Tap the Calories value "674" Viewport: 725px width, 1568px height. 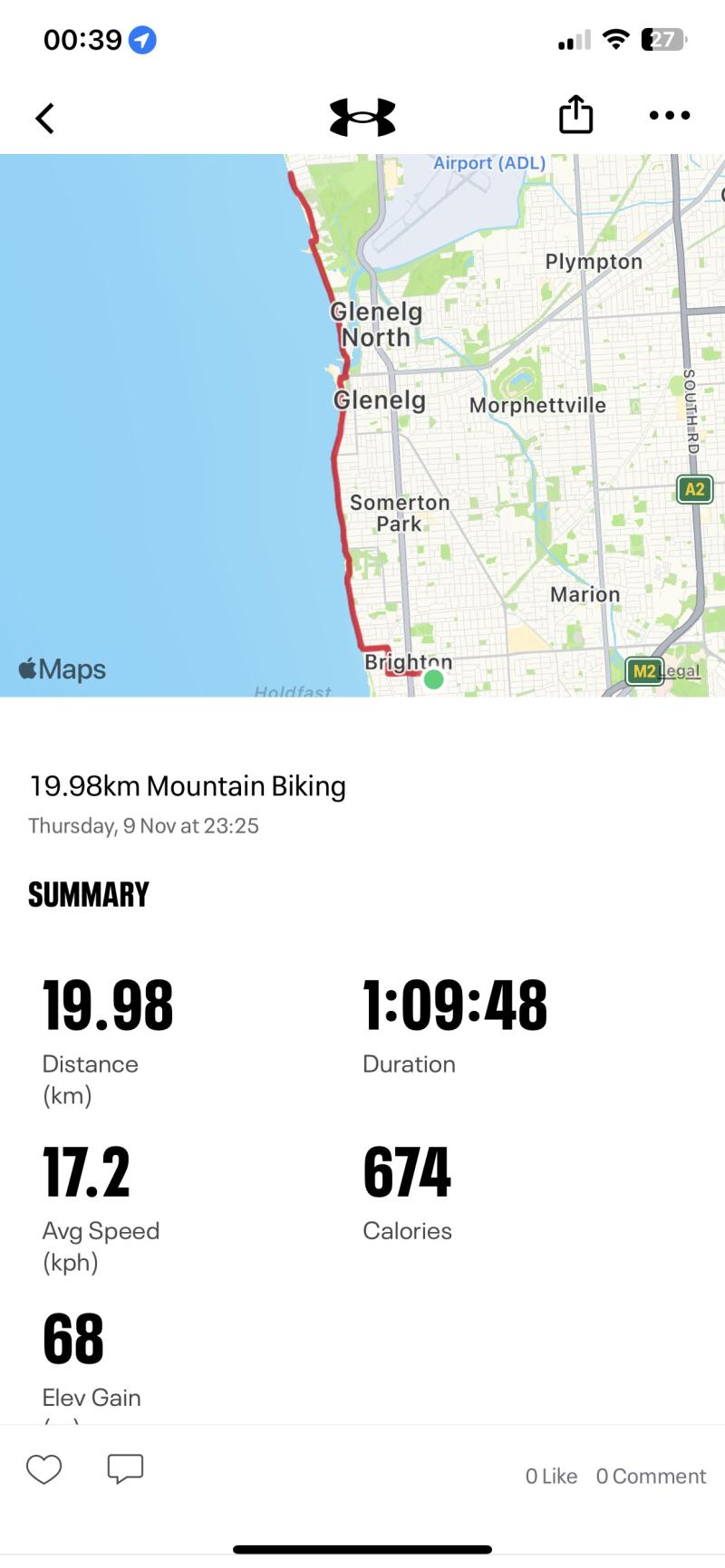tap(406, 1173)
